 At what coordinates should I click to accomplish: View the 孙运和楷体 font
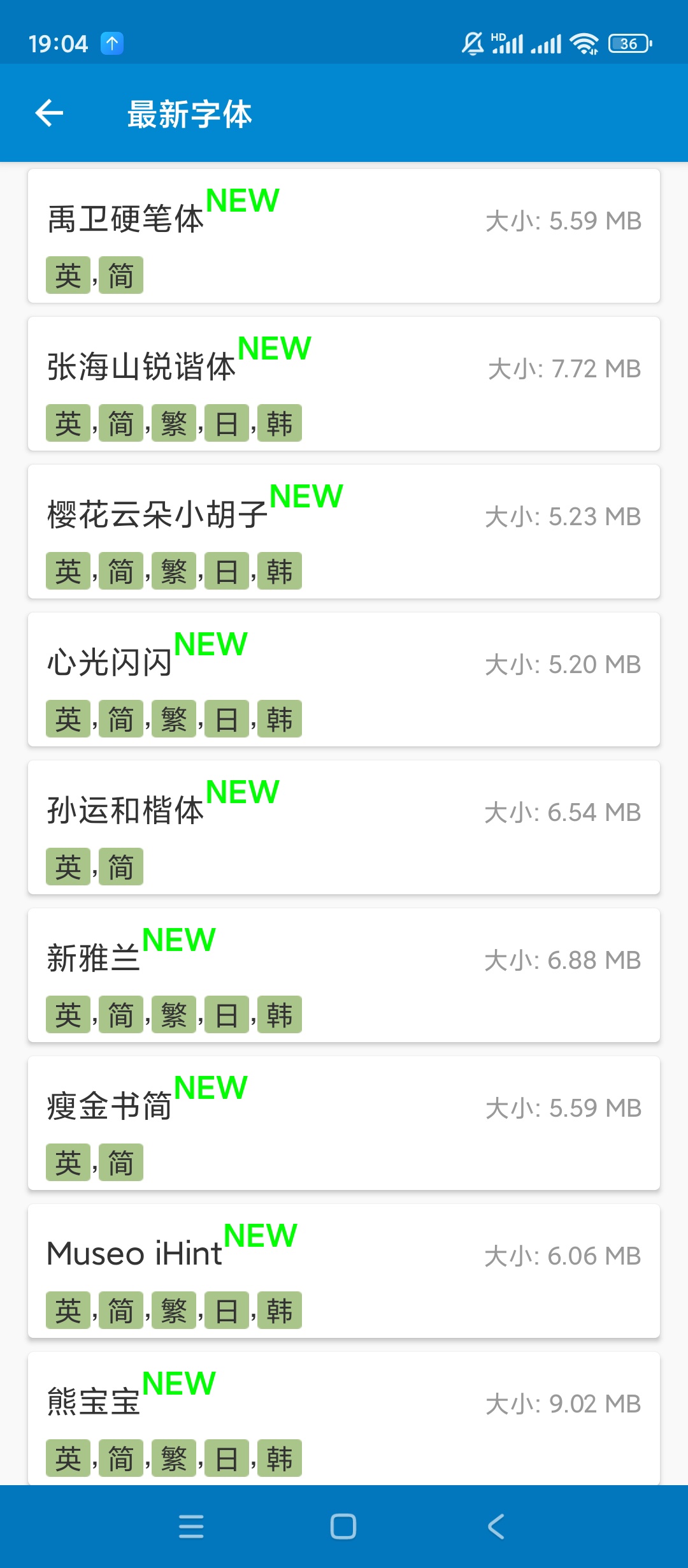tap(344, 827)
